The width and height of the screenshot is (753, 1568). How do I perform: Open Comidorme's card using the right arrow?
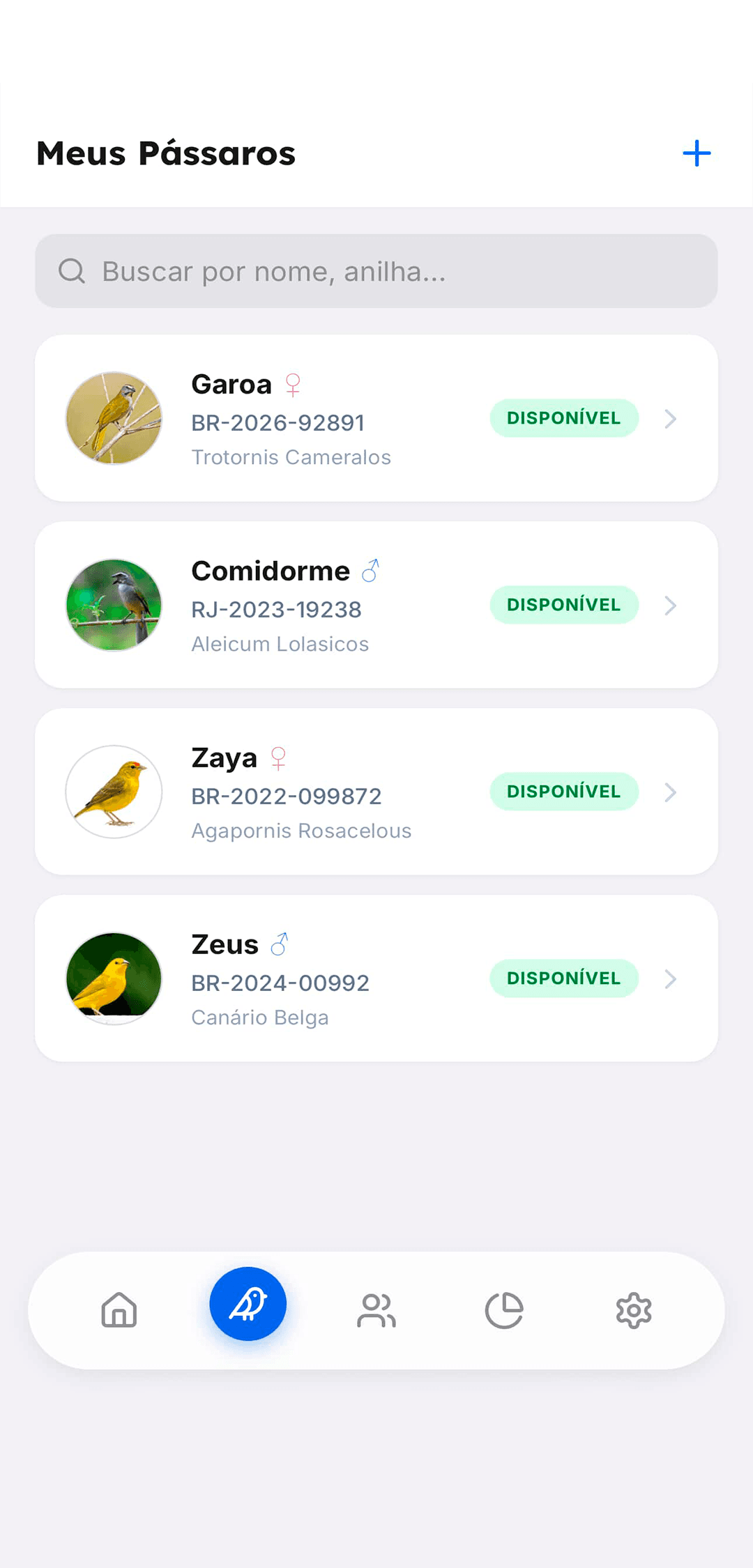(x=671, y=605)
